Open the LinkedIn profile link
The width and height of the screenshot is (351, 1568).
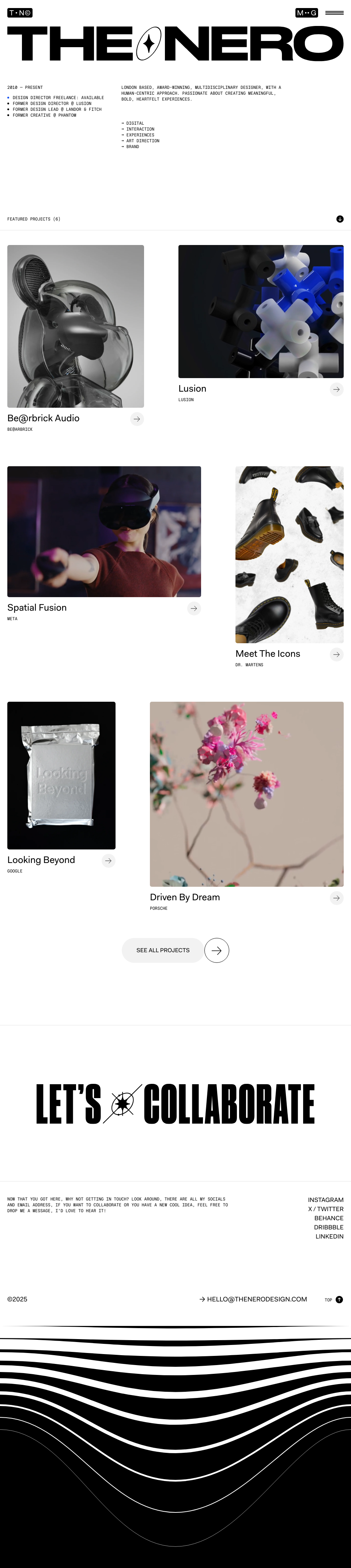point(329,1236)
